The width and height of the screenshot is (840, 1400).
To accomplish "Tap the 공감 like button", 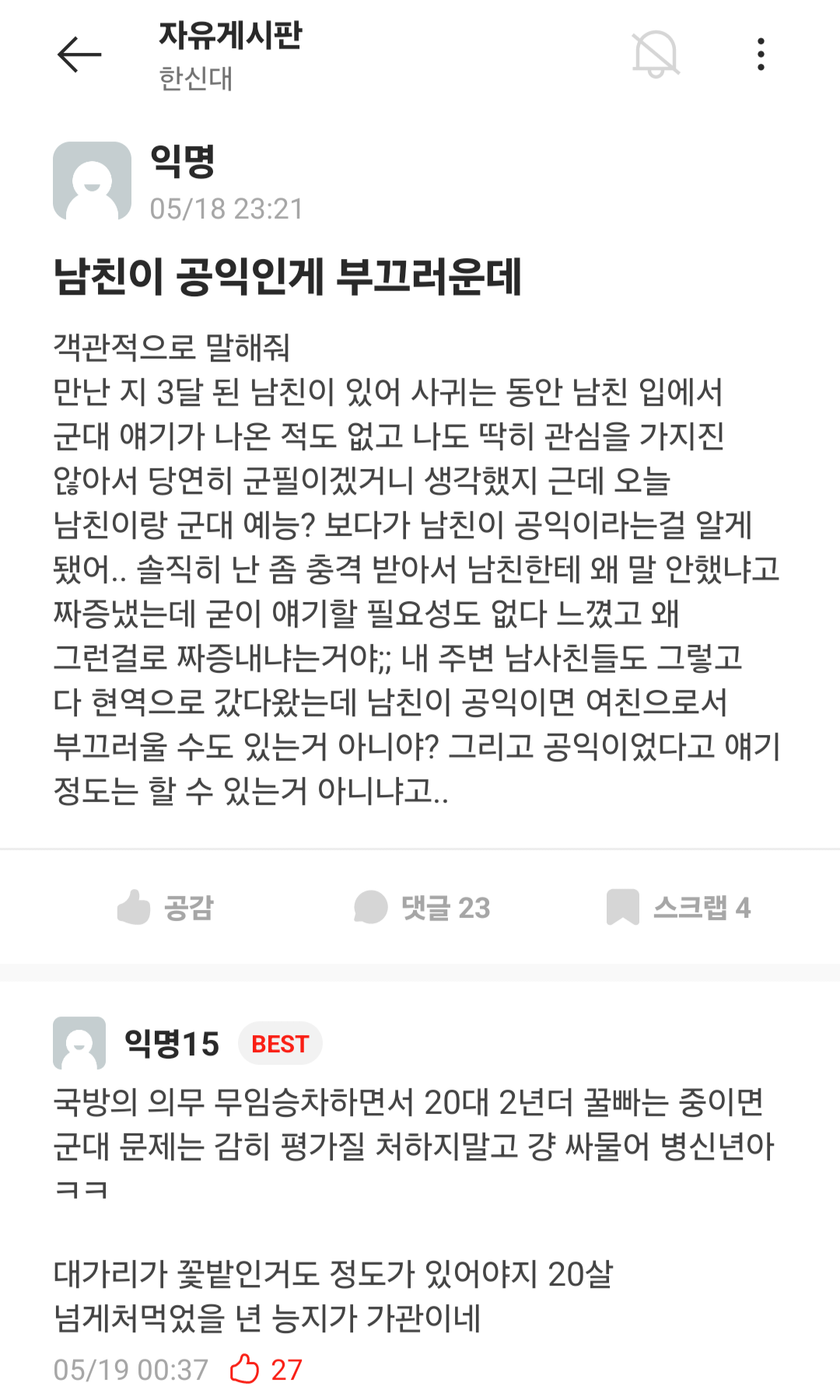I will pyautogui.click(x=165, y=908).
